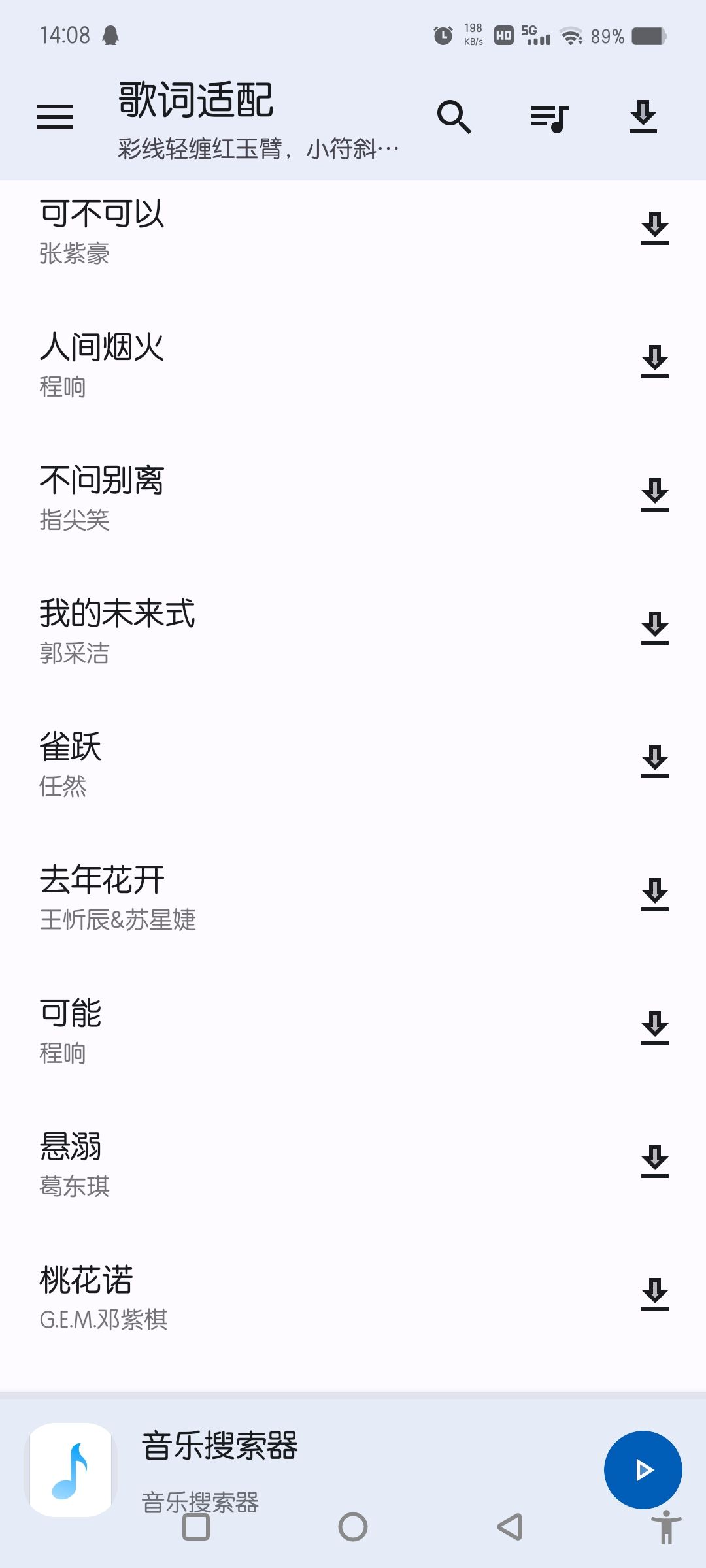Open the search magnifier icon
Image resolution: width=706 pixels, height=1568 pixels.
point(454,117)
